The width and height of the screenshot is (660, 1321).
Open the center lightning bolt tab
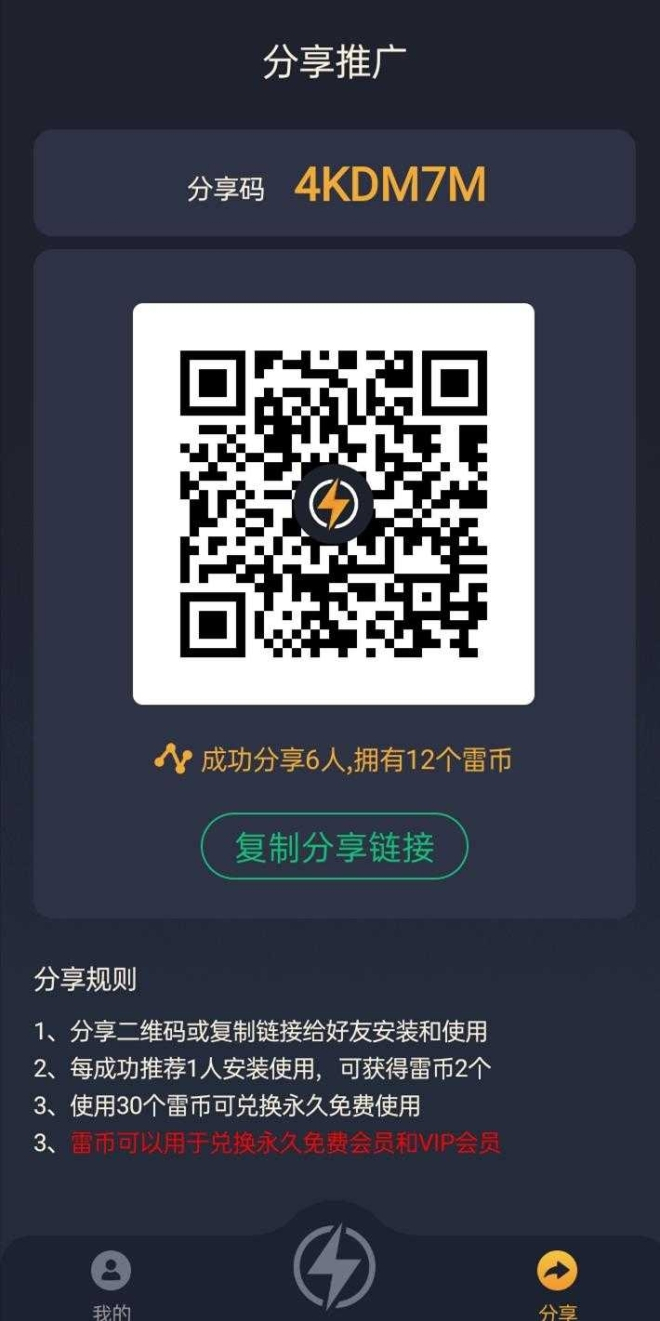pos(334,1264)
